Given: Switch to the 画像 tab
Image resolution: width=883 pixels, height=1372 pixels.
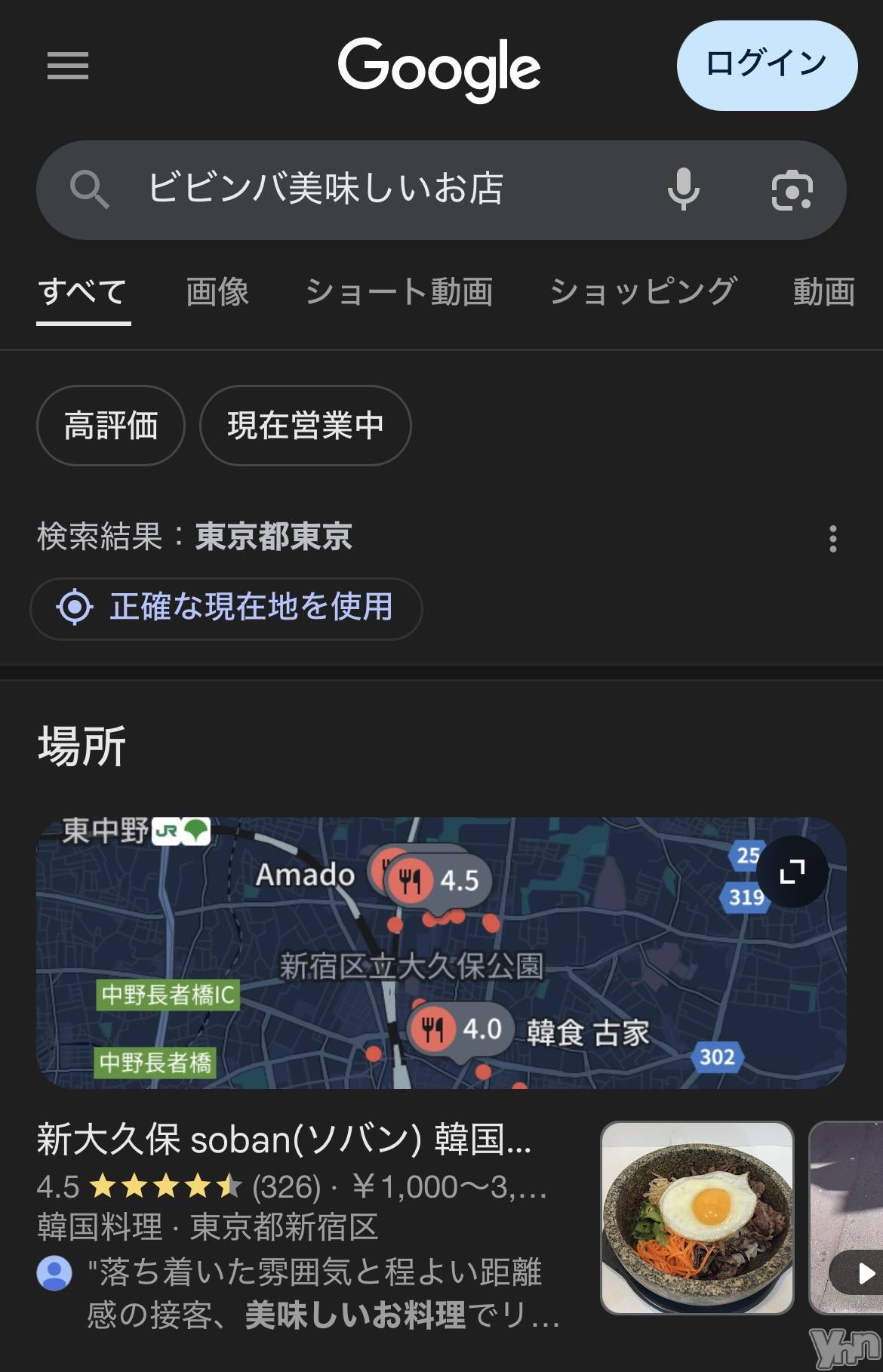Looking at the screenshot, I should click(x=217, y=292).
